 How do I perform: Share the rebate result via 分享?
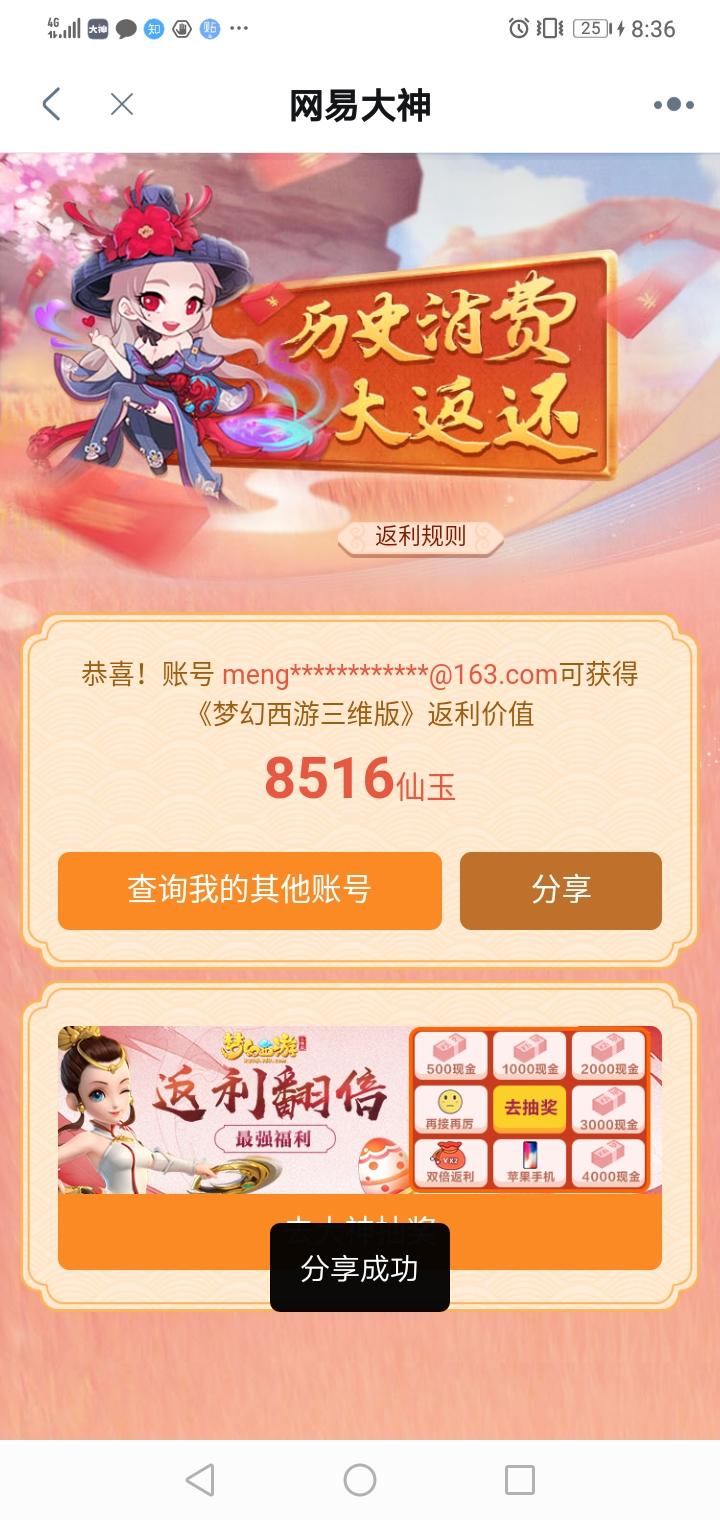(560, 890)
